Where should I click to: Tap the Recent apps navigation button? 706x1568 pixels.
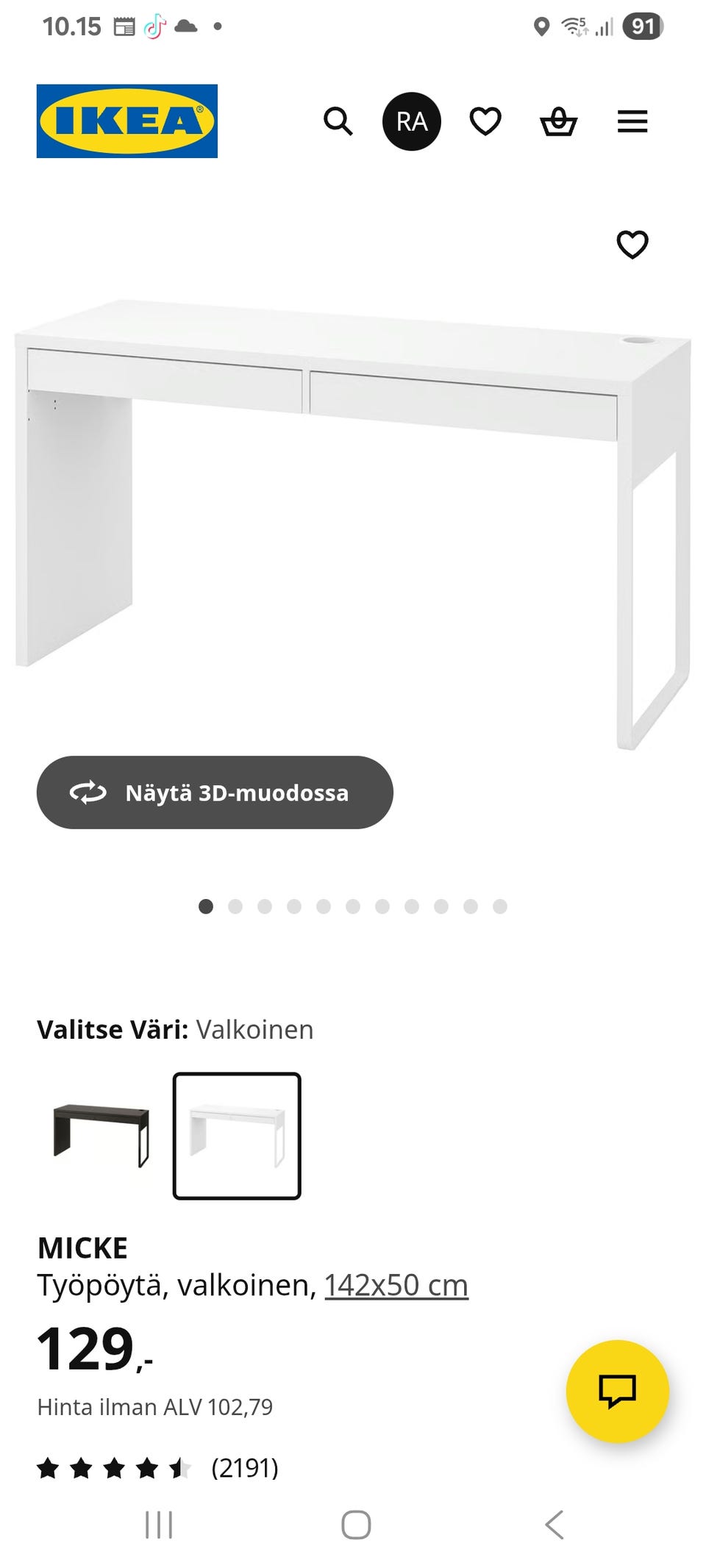coord(159,1524)
